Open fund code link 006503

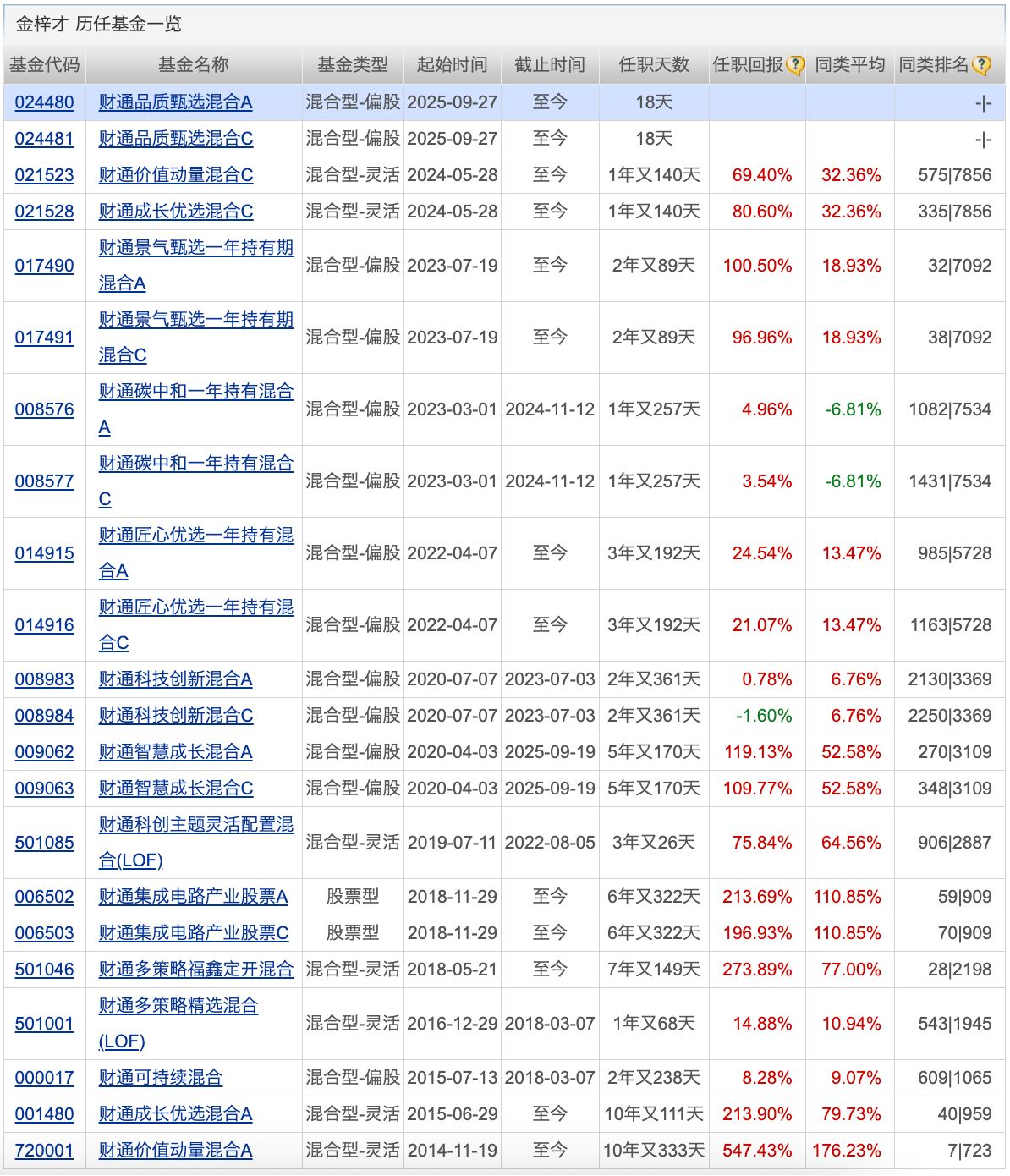44,933
